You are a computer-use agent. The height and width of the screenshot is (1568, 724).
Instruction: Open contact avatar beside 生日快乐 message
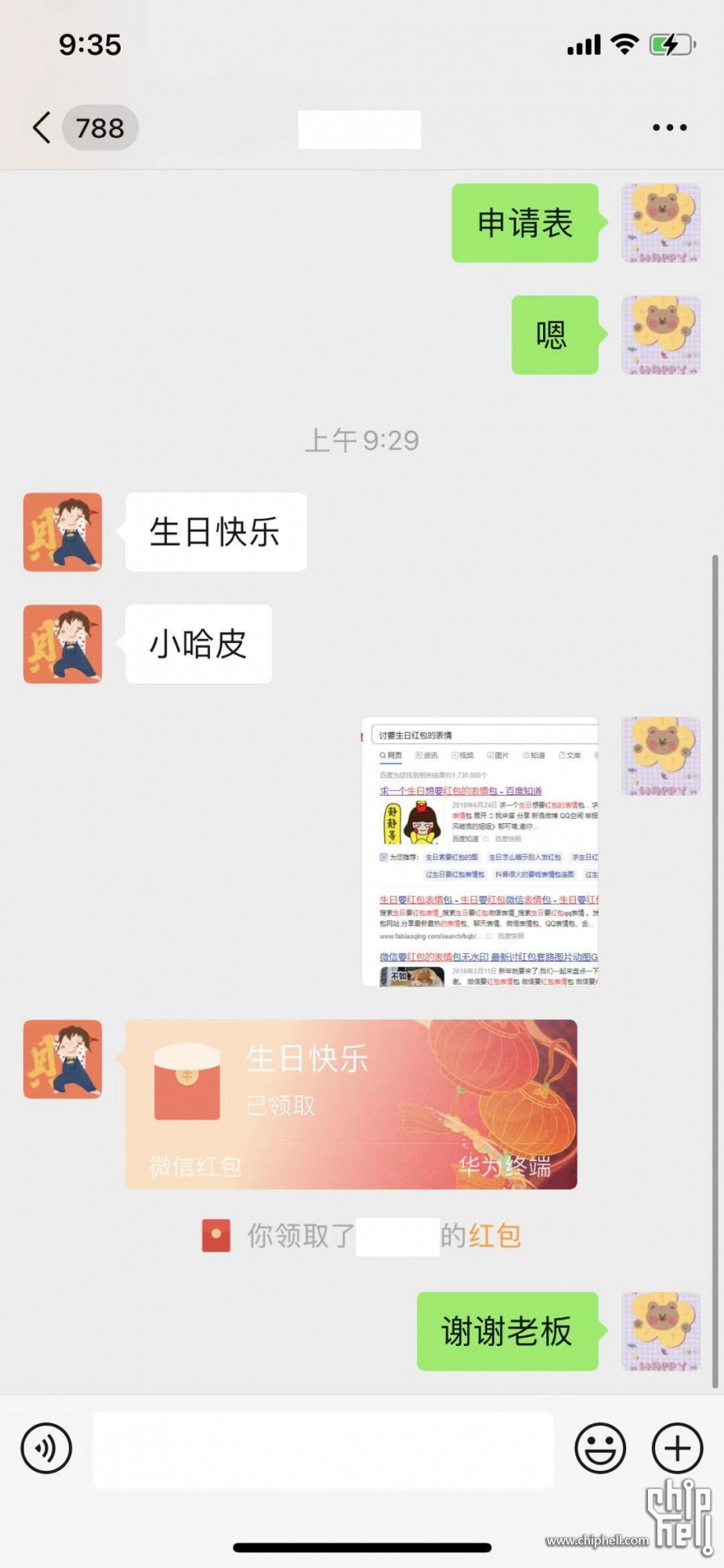click(63, 532)
